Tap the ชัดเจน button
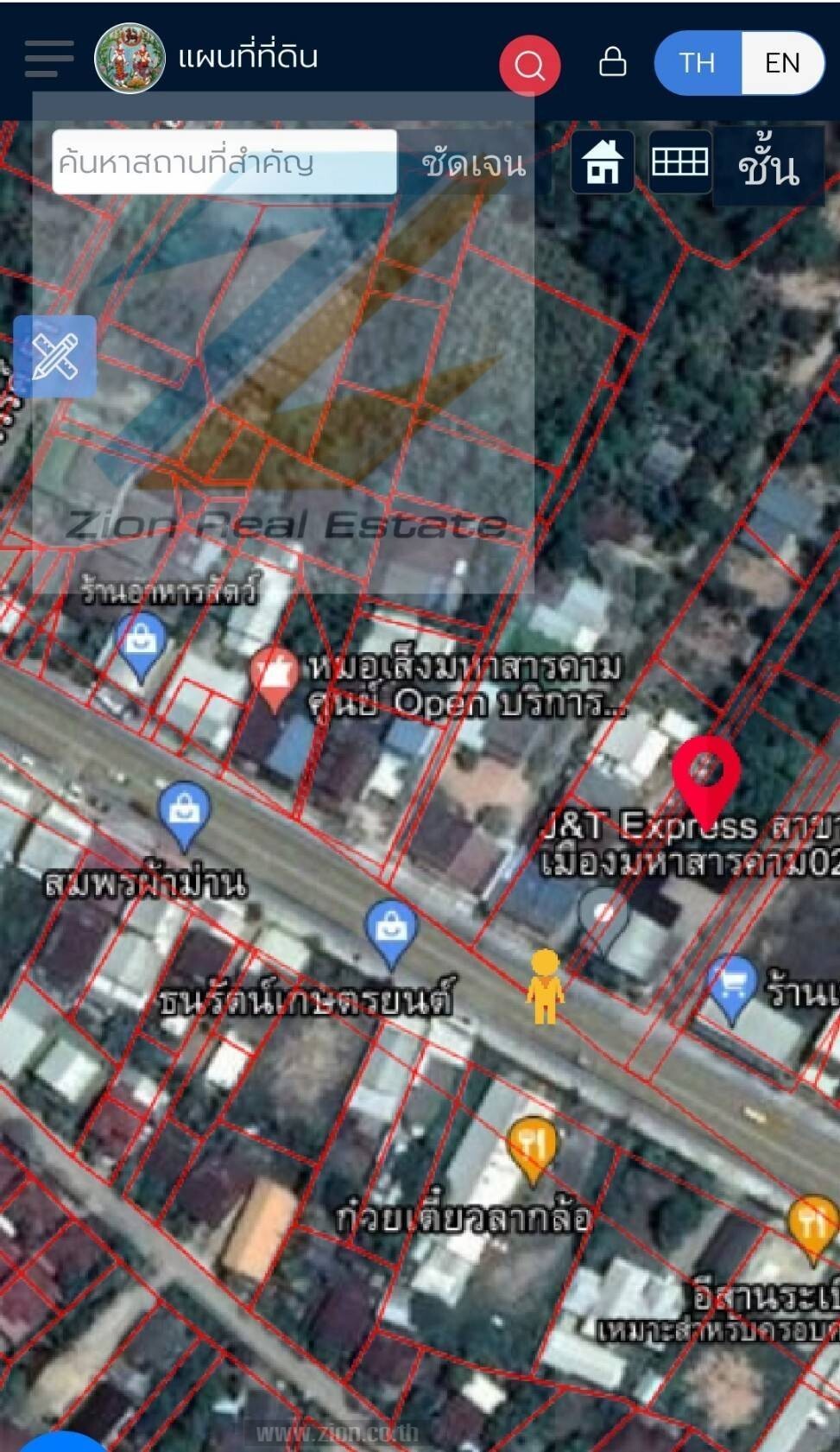This screenshot has height=1452, width=840. click(x=473, y=163)
